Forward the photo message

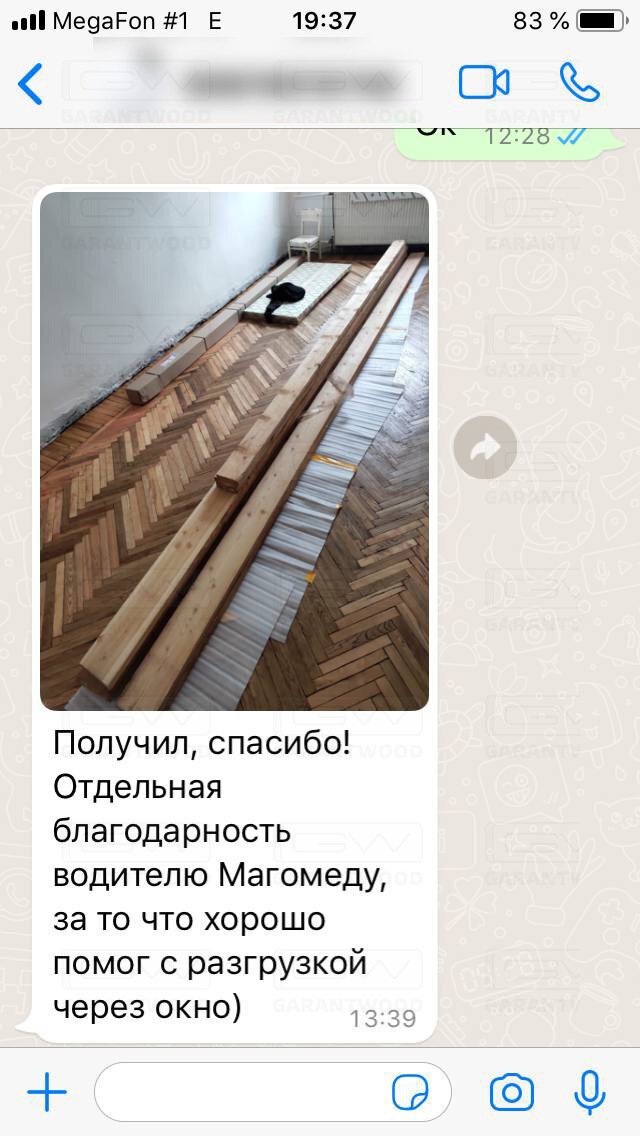[x=485, y=447]
